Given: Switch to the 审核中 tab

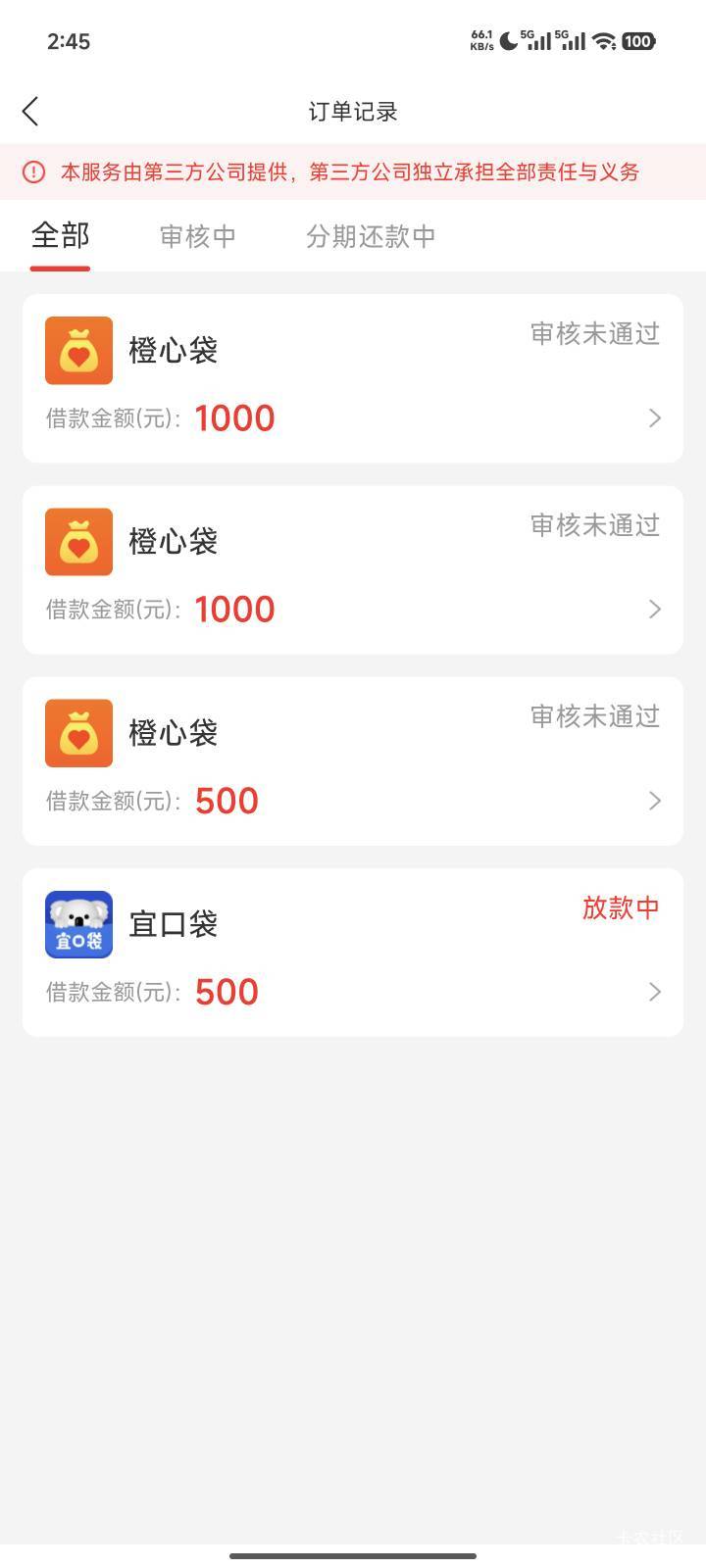Looking at the screenshot, I should click(198, 236).
